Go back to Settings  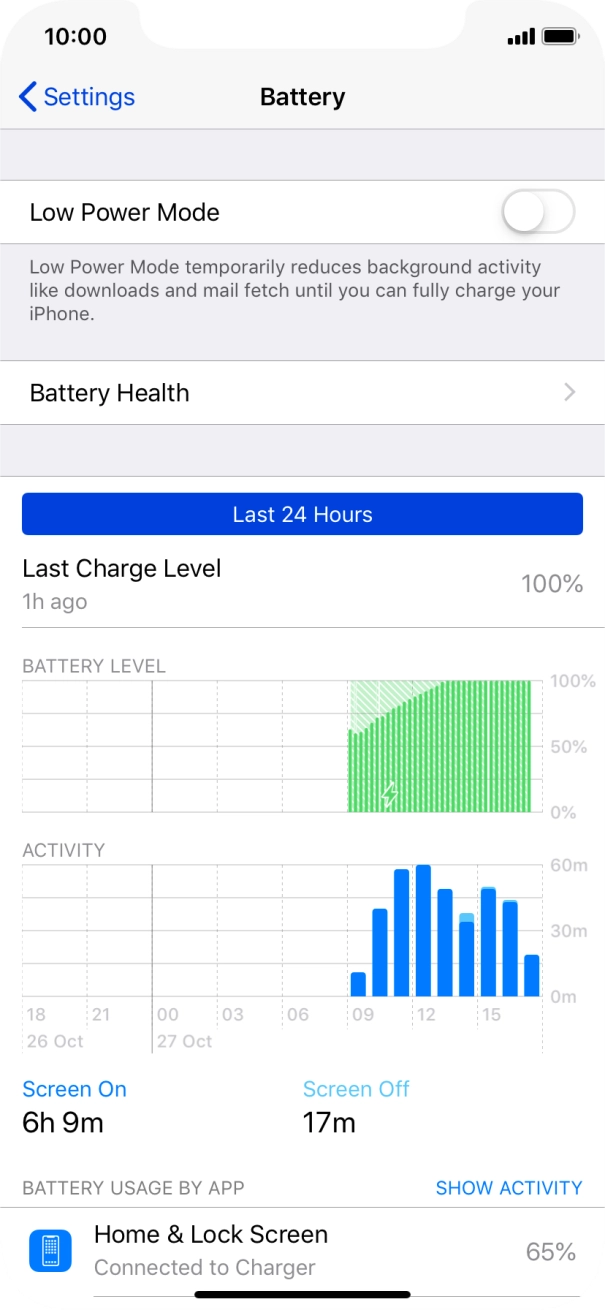click(x=77, y=97)
